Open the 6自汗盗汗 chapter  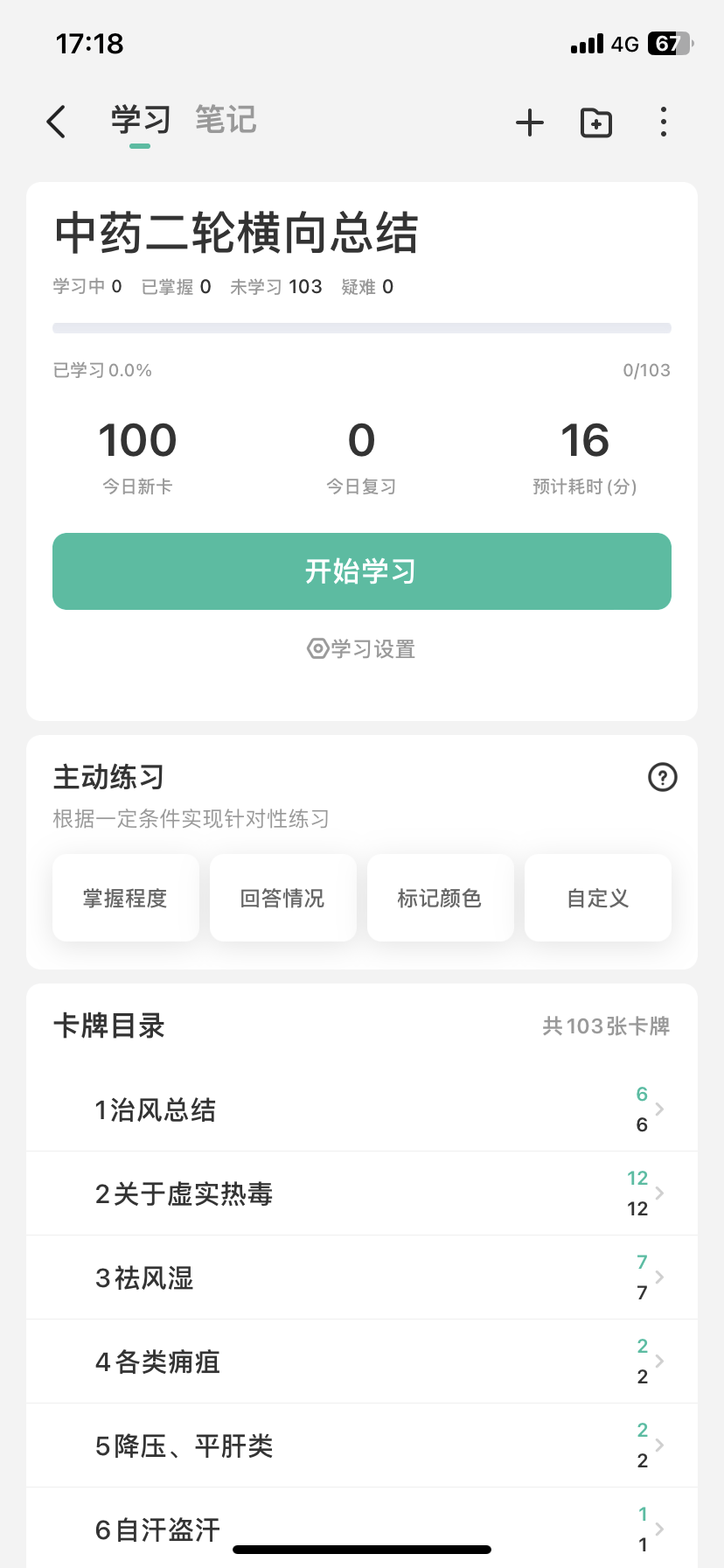[x=362, y=1528]
